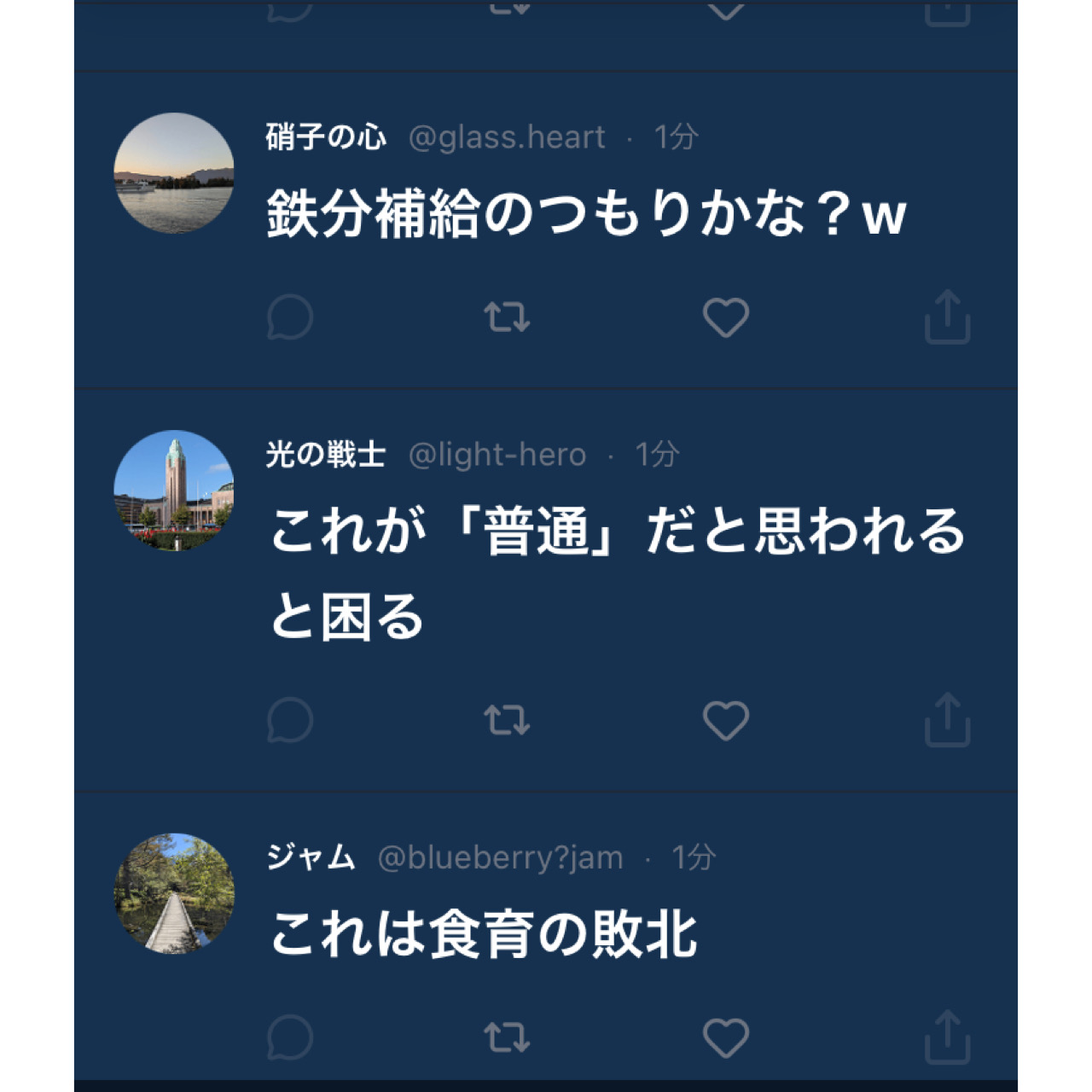Open the tweet 鉄分補給のつもりかな？w

click(x=585, y=213)
